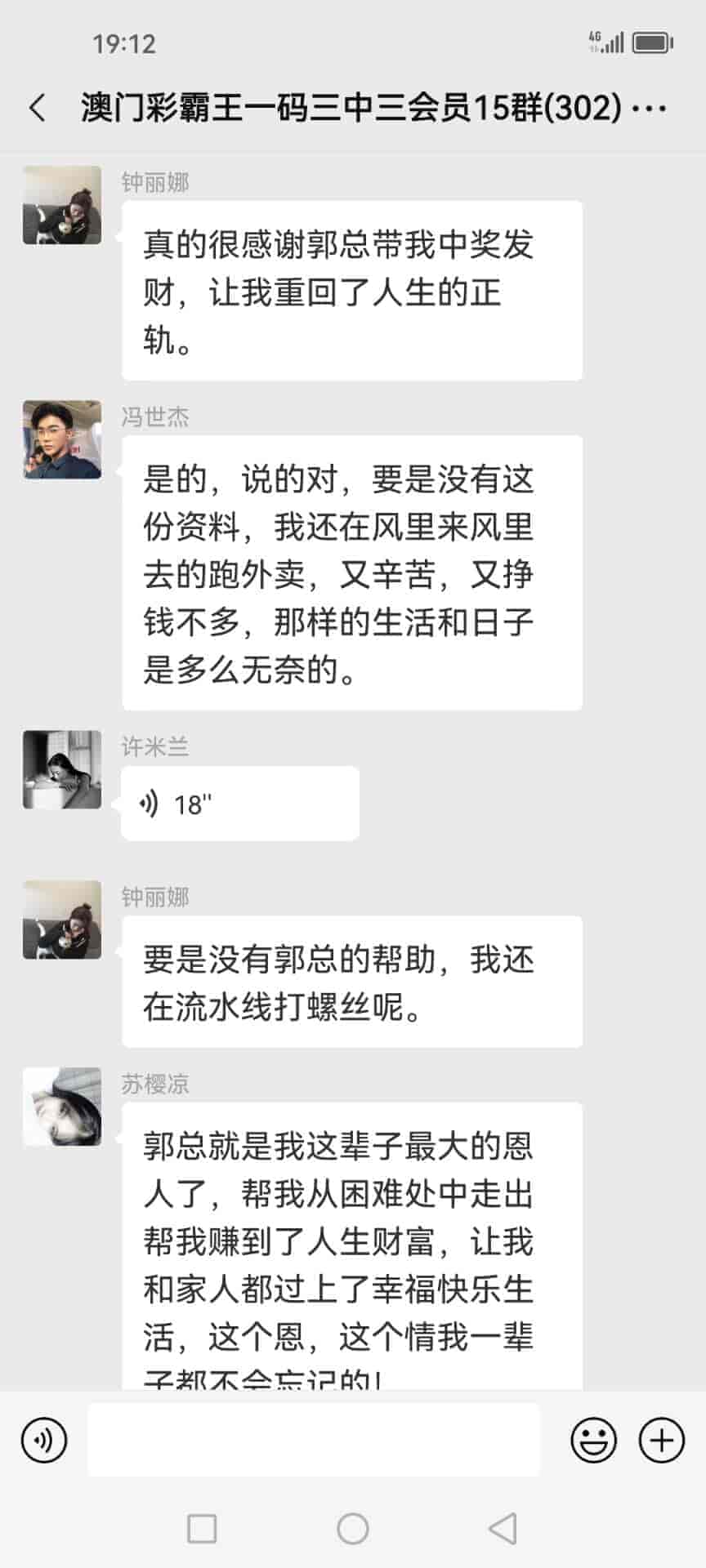Go back from the group chat
Screen dimensions: 706x1568
tap(38, 108)
